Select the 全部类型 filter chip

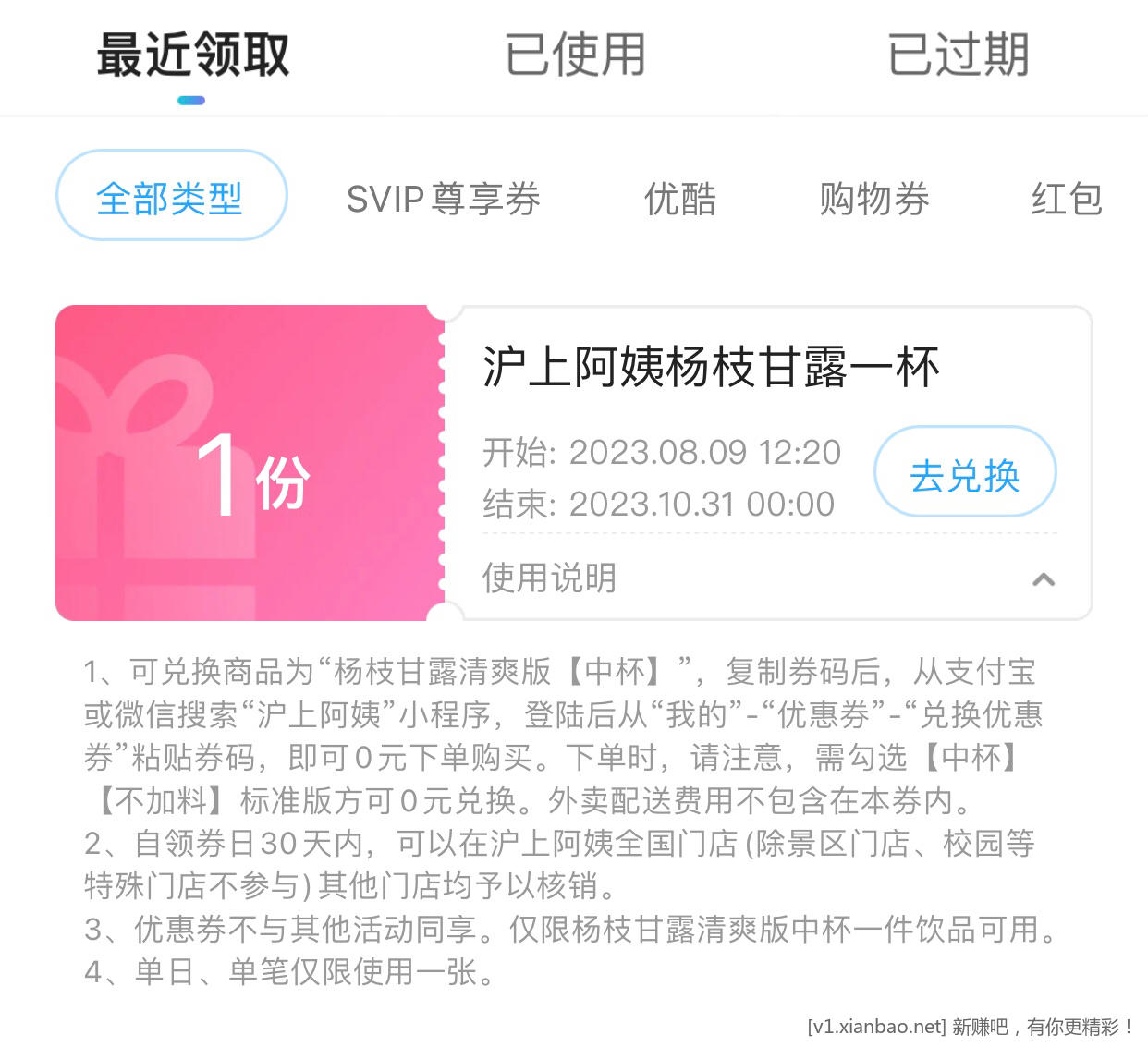click(171, 197)
